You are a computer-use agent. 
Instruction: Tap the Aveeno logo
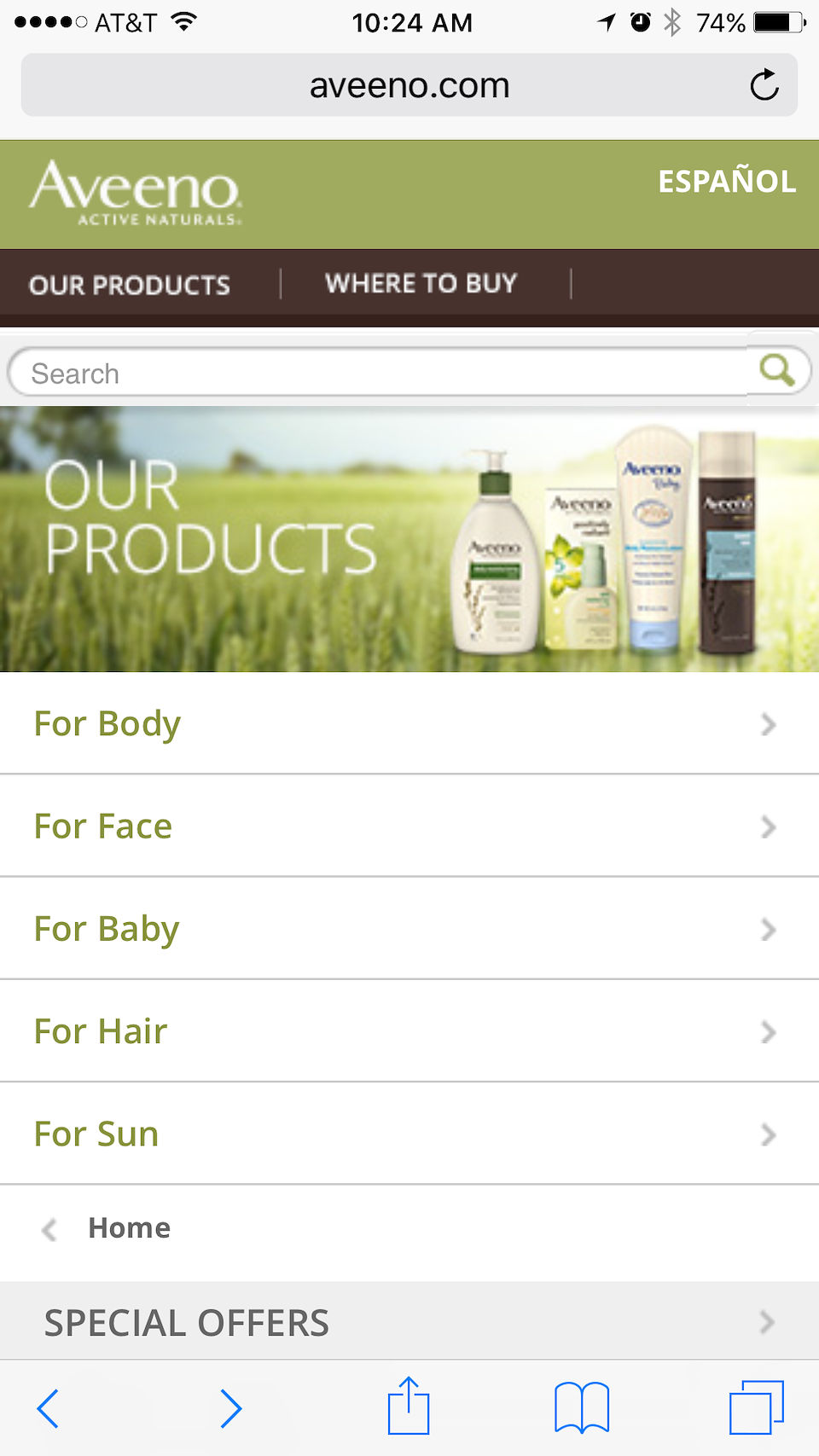point(136,192)
